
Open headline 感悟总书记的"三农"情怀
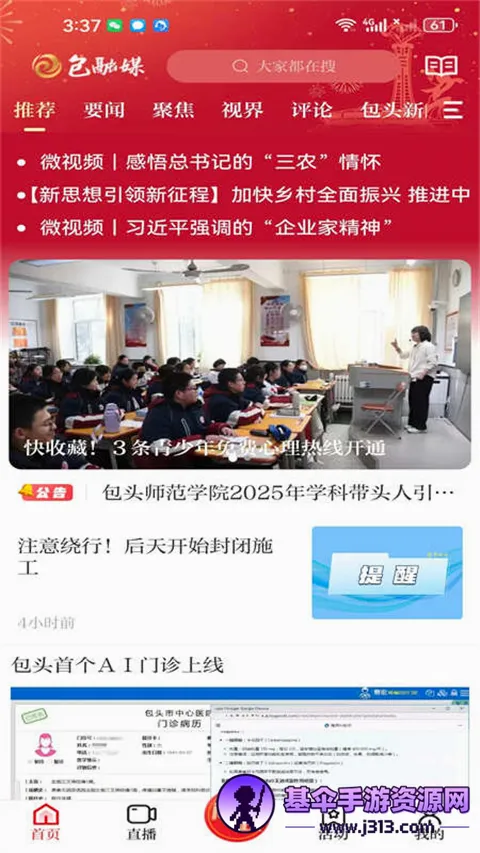point(210,162)
